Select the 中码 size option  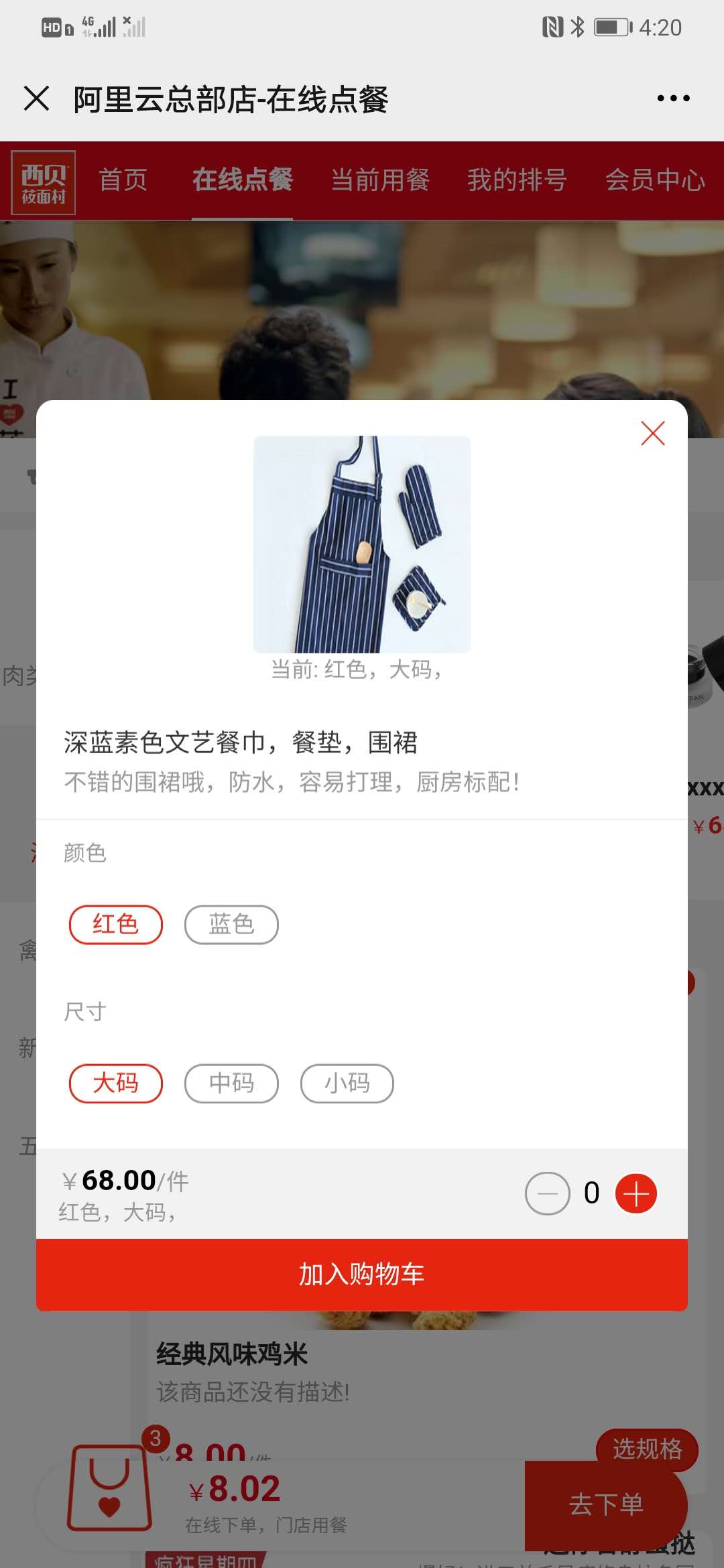231,1084
